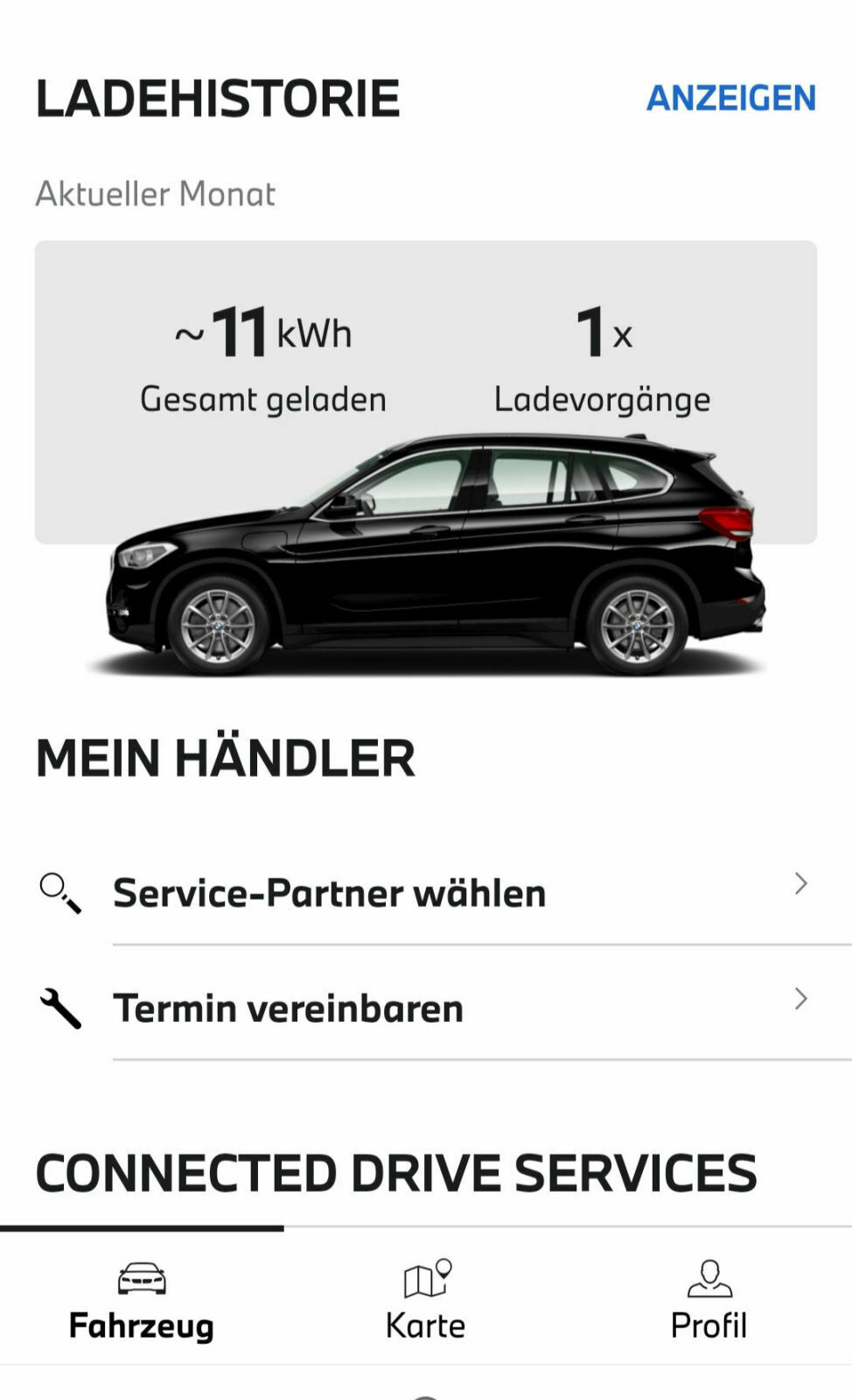Image resolution: width=852 pixels, height=1400 pixels.
Task: Tap the map icon for Karte
Action: click(426, 1277)
